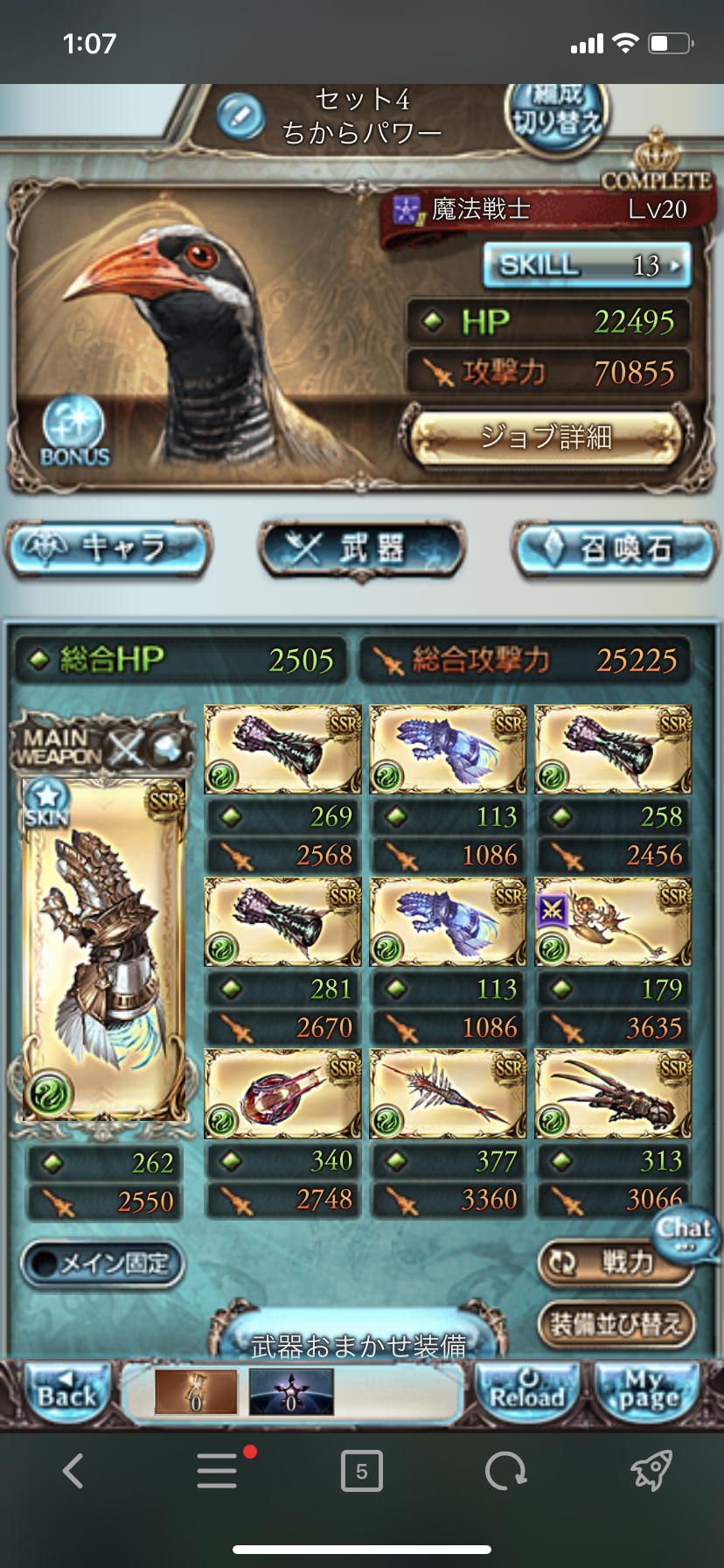Open the Chat bubble

(685, 1231)
